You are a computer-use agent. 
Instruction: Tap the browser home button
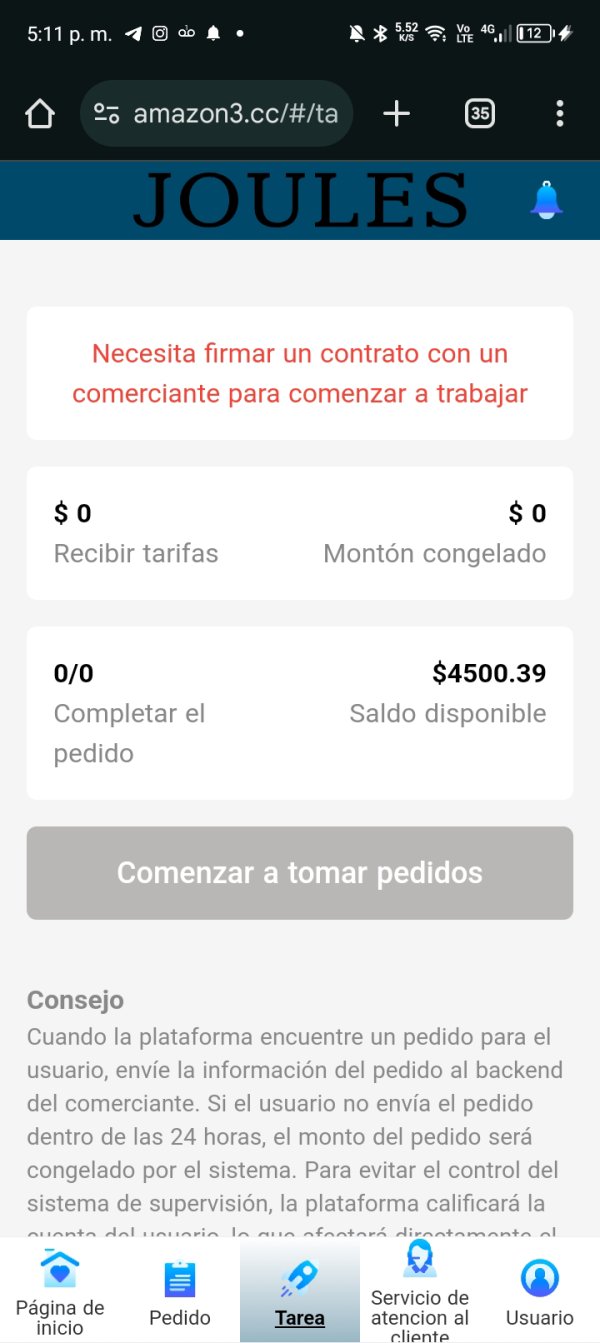(x=40, y=114)
